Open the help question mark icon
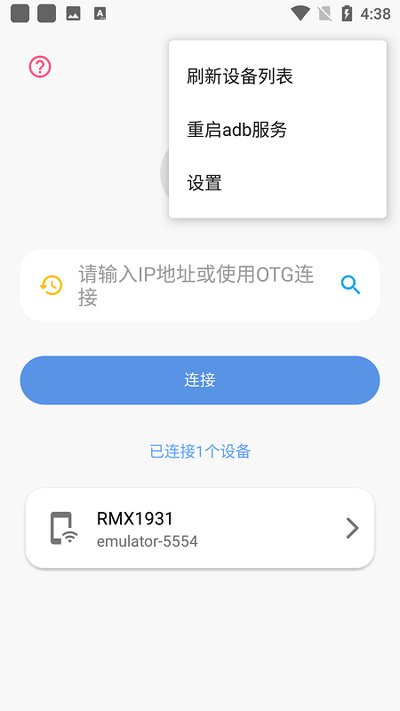This screenshot has height=711, width=400. pos(40,67)
